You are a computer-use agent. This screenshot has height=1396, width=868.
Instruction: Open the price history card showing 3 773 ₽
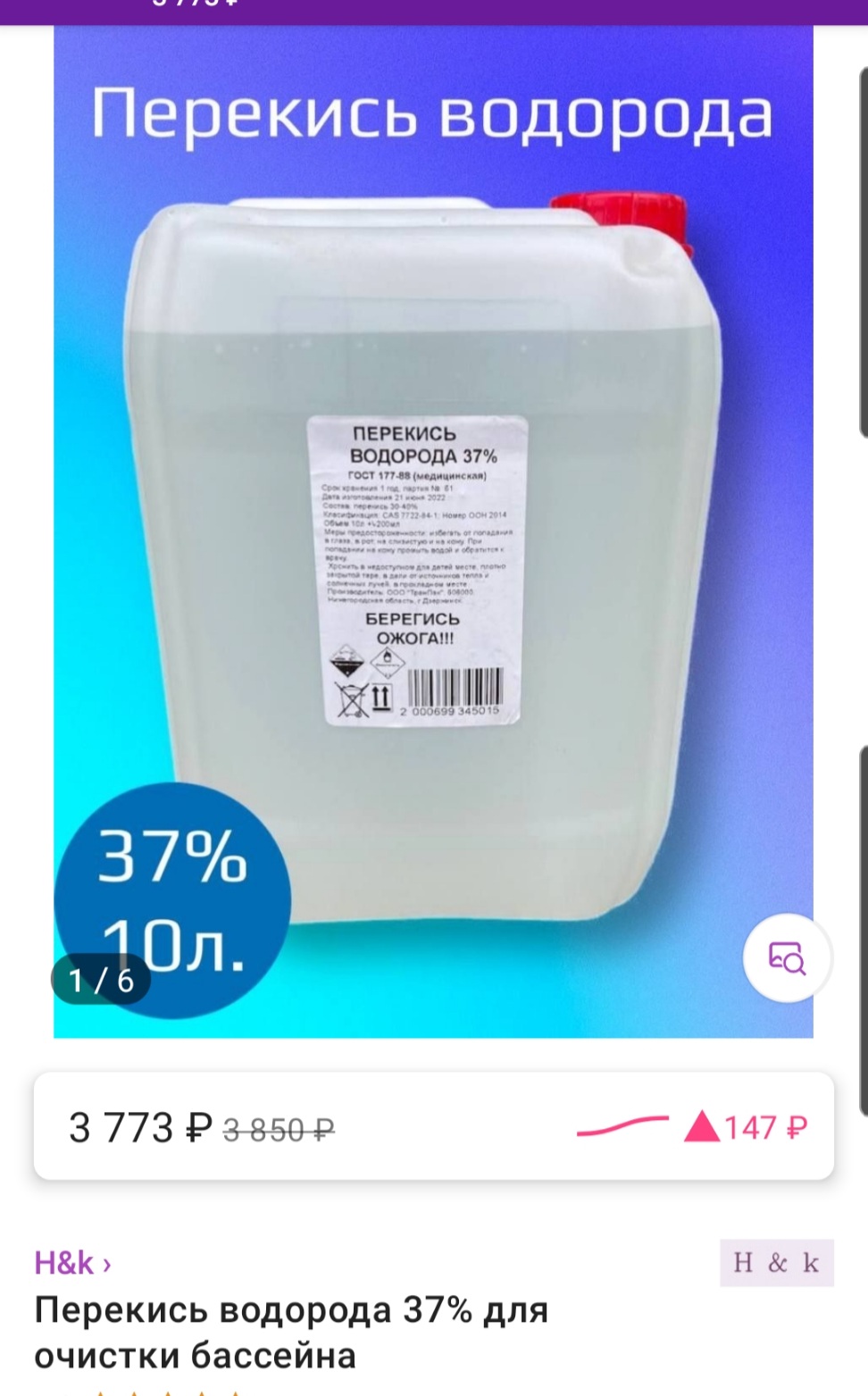[434, 1127]
